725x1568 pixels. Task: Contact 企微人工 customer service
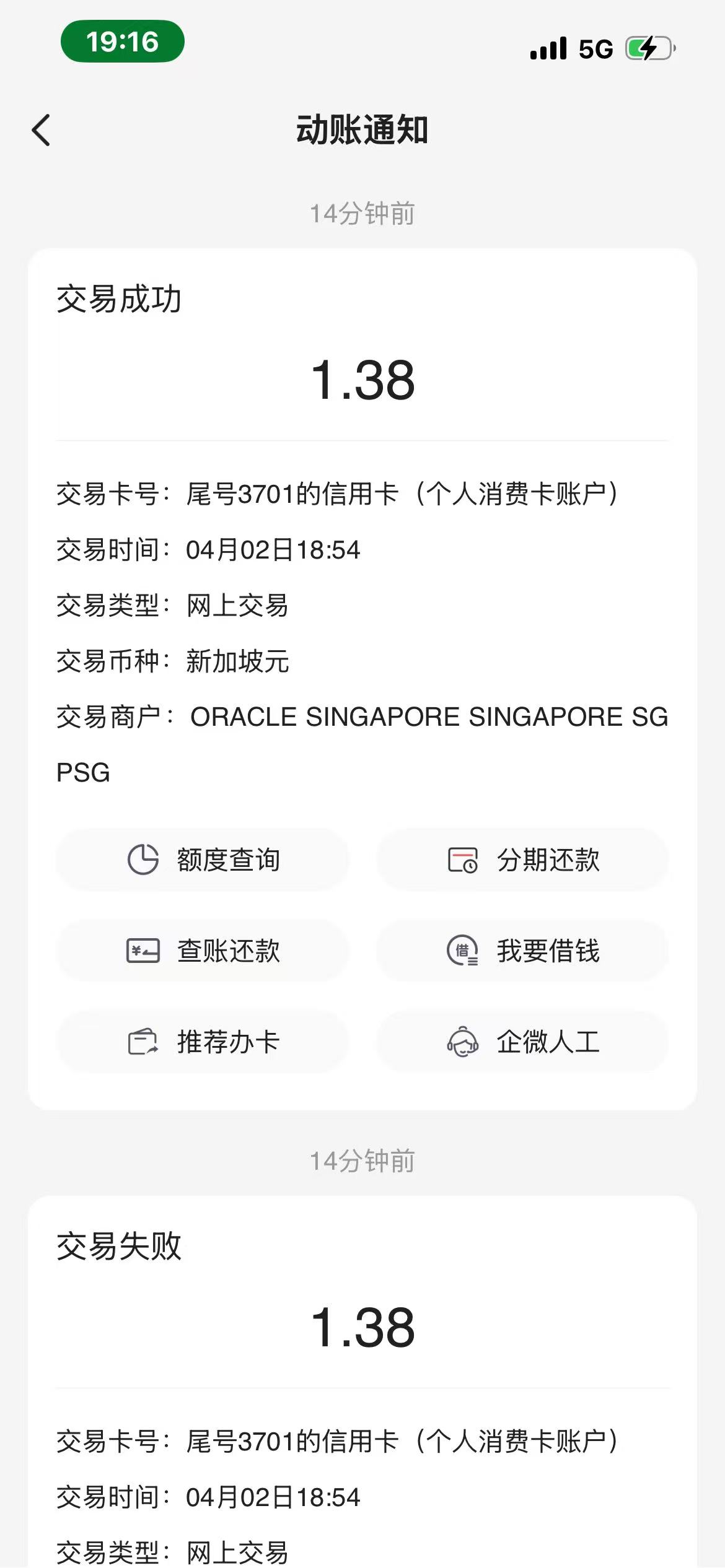pos(522,1042)
